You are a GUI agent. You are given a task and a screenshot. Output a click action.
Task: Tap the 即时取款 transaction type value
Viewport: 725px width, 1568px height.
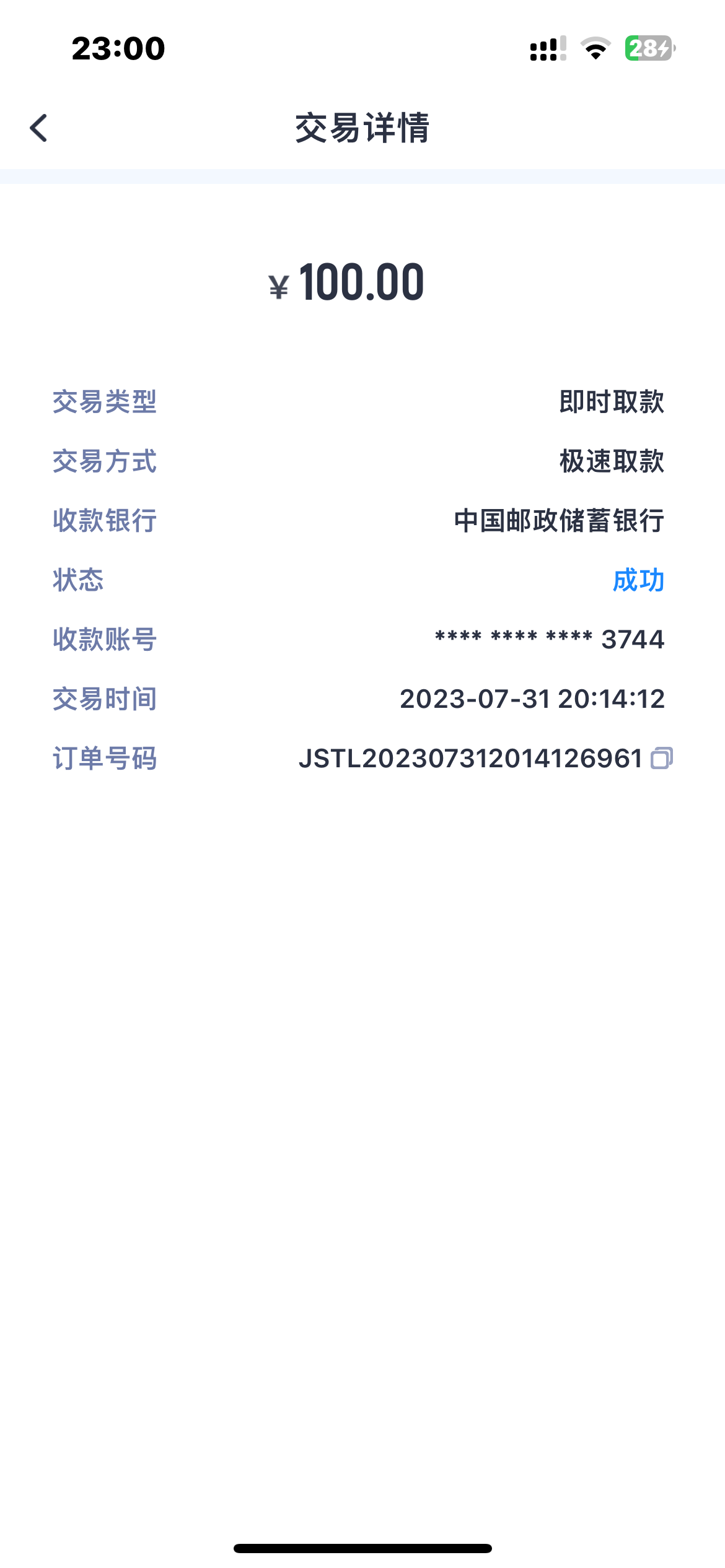click(x=610, y=403)
